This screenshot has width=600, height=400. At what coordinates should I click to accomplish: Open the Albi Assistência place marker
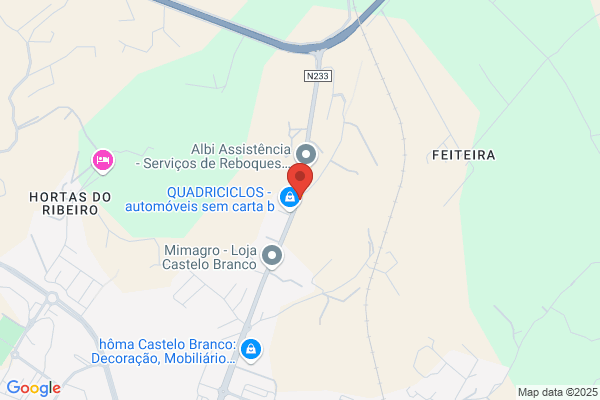tap(306, 154)
